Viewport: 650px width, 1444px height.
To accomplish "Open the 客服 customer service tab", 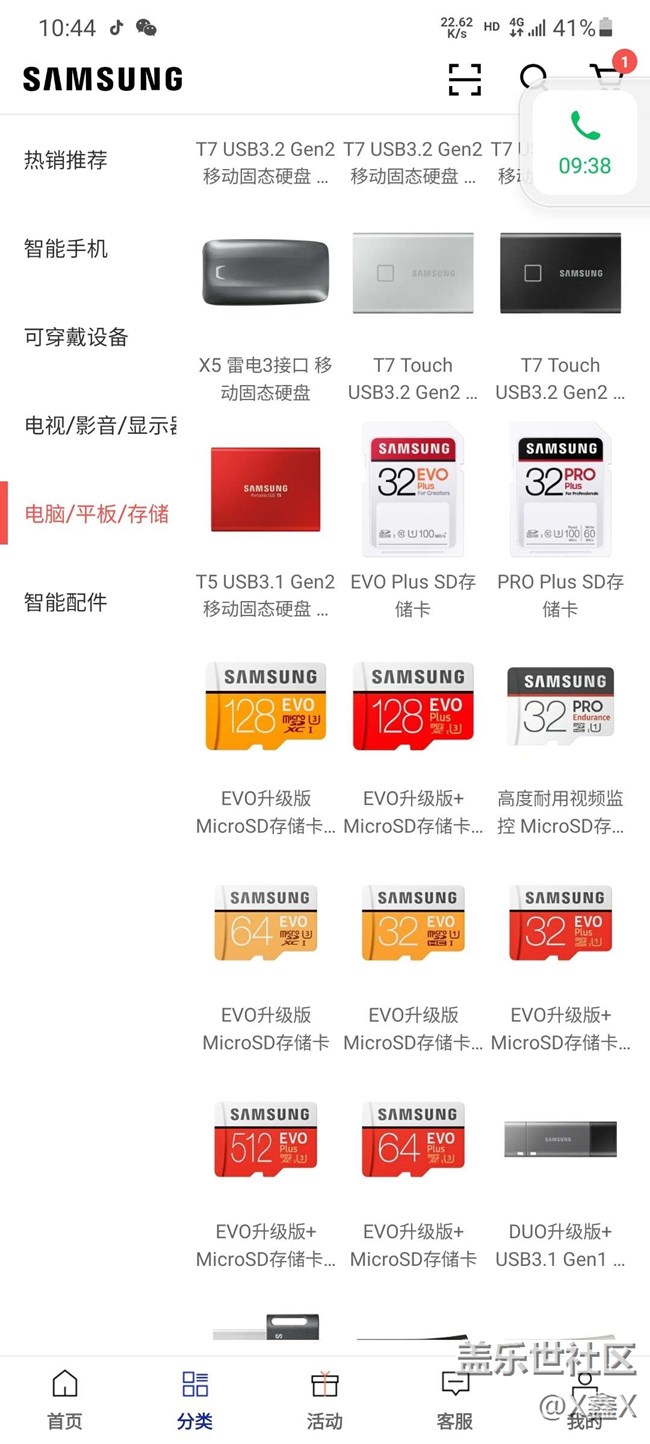I will point(455,1399).
